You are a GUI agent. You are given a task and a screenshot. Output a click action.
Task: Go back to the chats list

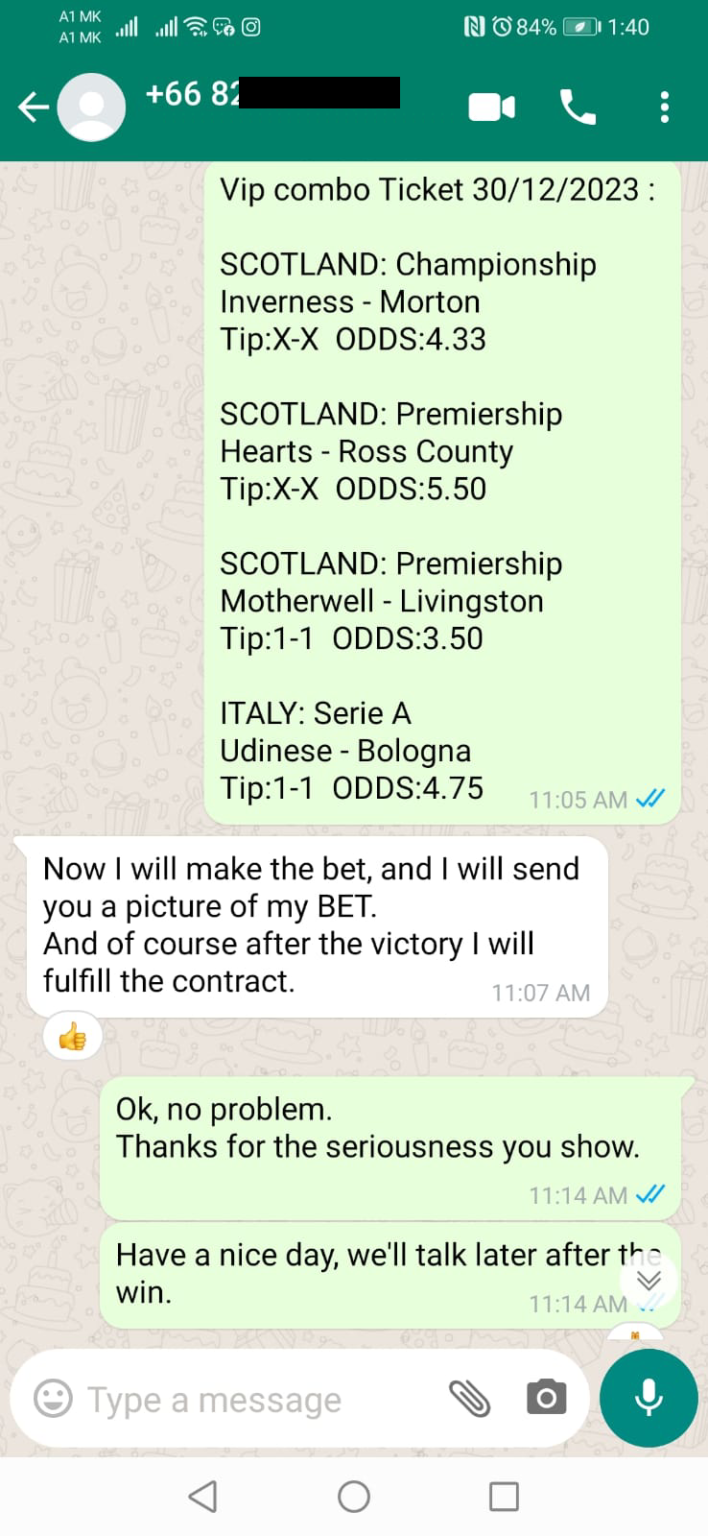[x=32, y=107]
